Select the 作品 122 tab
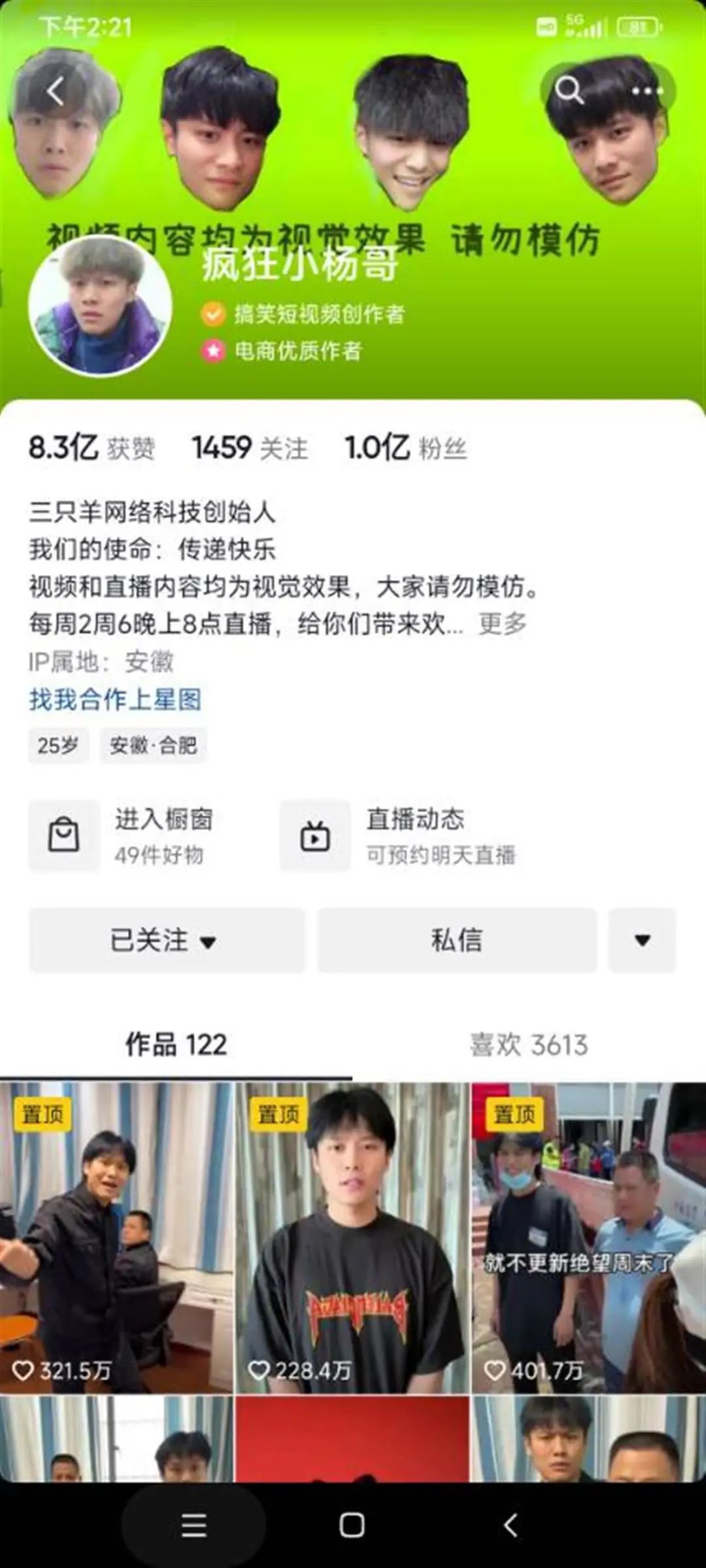Screen dimensions: 706x1568 click(x=176, y=1045)
